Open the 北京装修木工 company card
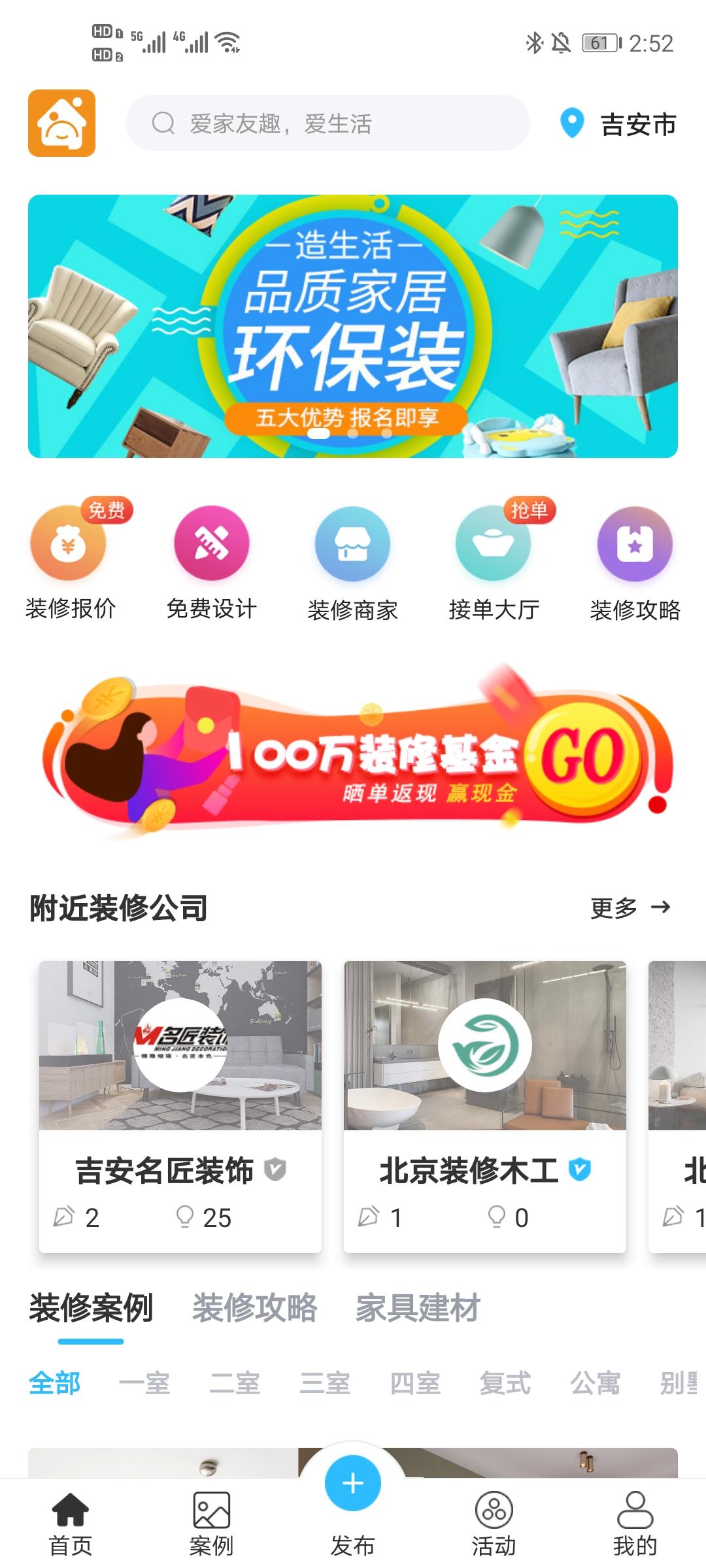706x1568 pixels. (x=485, y=1106)
